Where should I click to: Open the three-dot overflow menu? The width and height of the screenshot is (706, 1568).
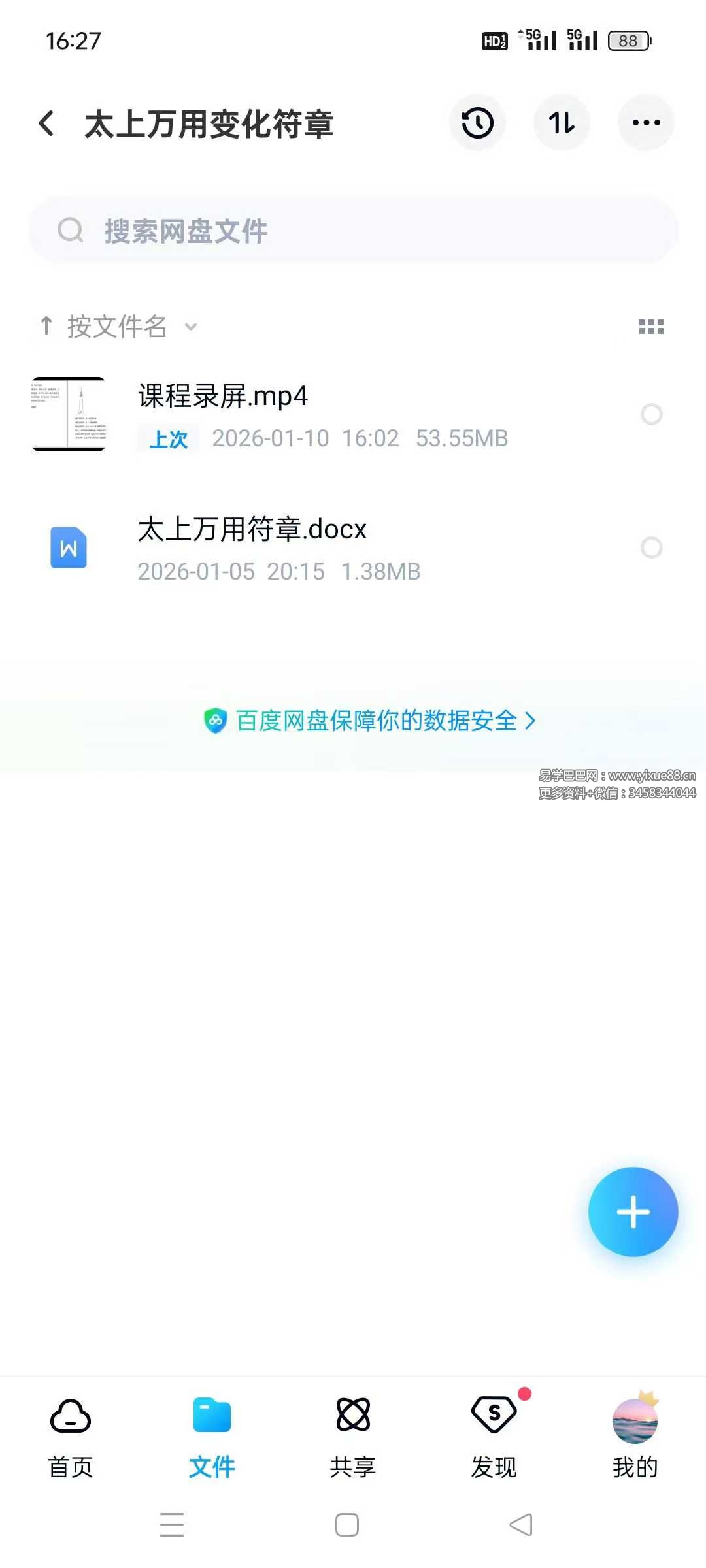click(646, 123)
